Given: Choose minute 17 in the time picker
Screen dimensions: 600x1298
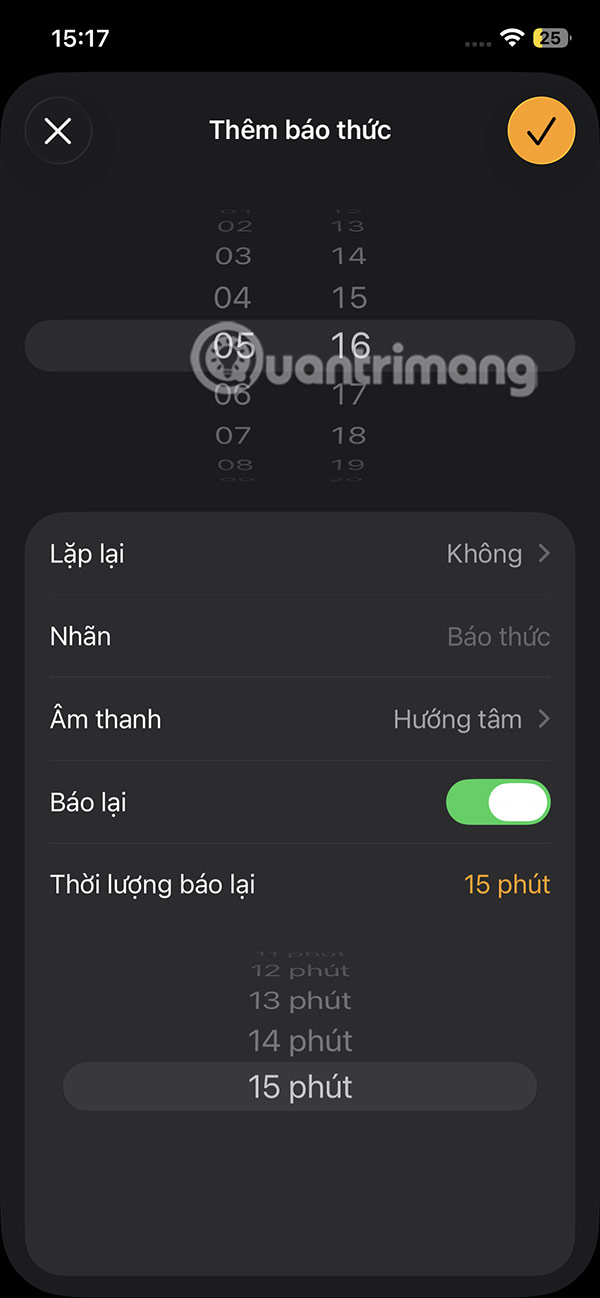Looking at the screenshot, I should [349, 395].
